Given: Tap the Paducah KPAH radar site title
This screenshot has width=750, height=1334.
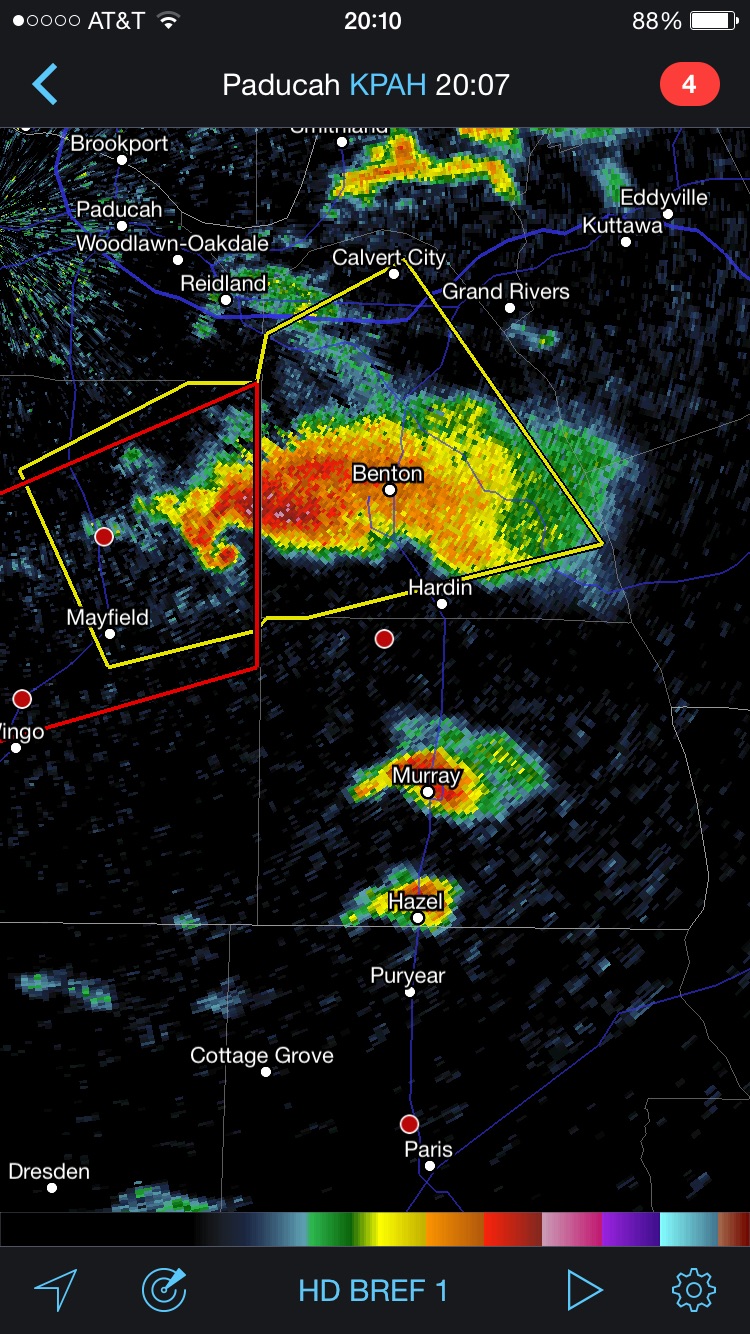Looking at the screenshot, I should point(366,85).
